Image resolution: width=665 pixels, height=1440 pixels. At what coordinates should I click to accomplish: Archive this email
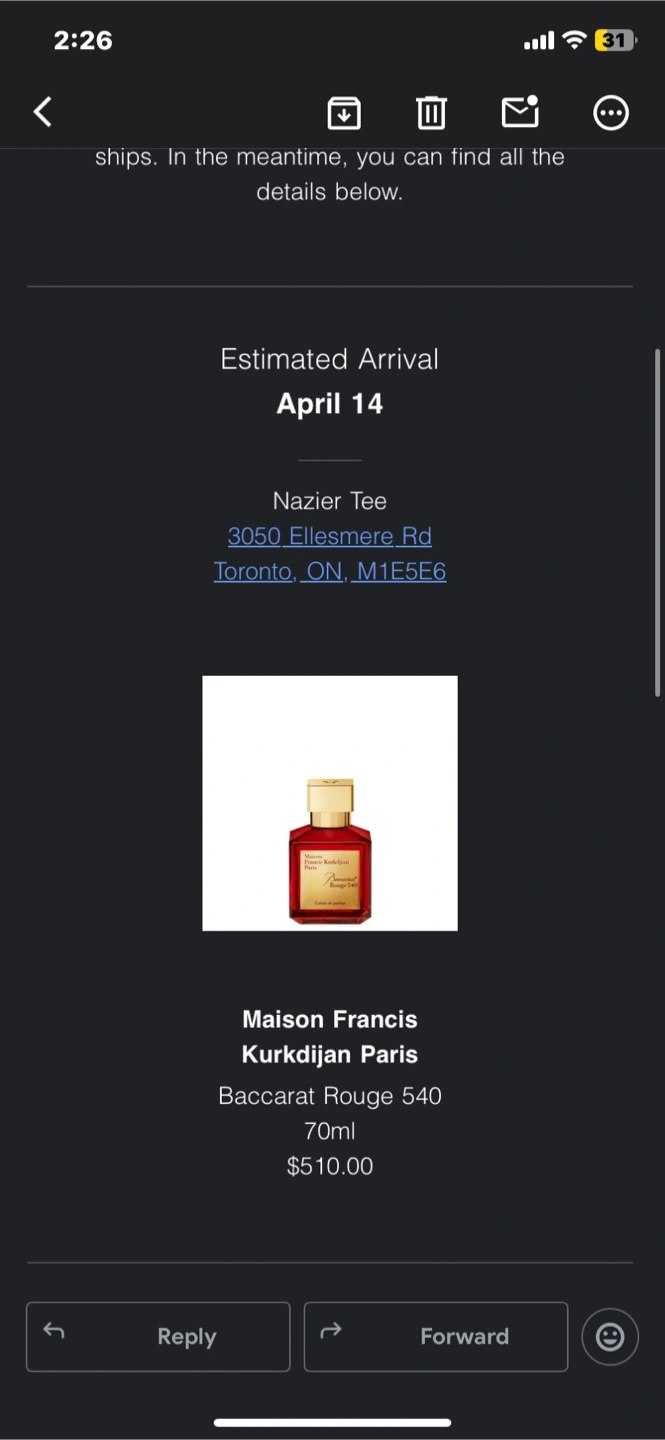click(x=344, y=113)
